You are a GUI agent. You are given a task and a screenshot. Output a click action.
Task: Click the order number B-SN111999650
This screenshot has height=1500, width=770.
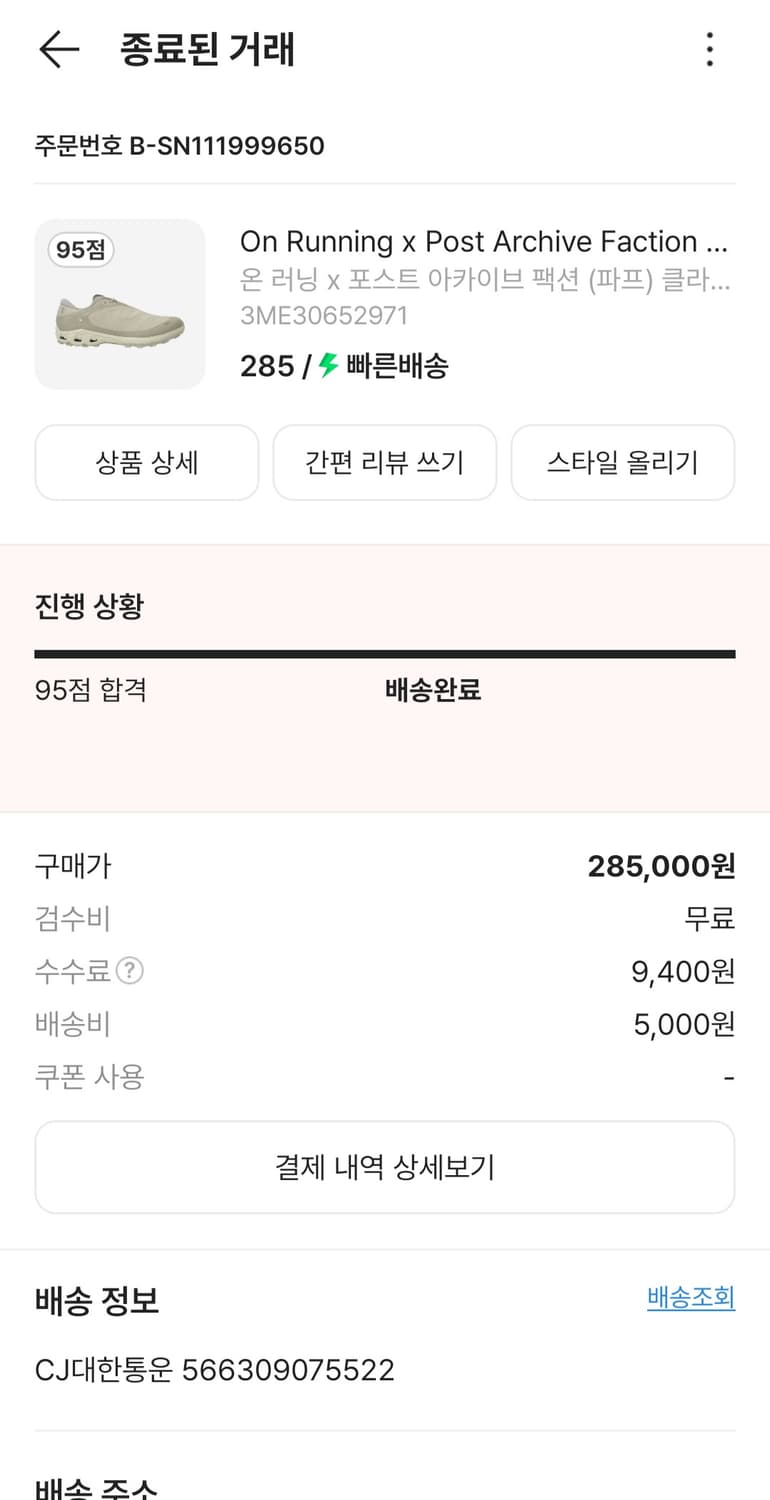pos(178,146)
